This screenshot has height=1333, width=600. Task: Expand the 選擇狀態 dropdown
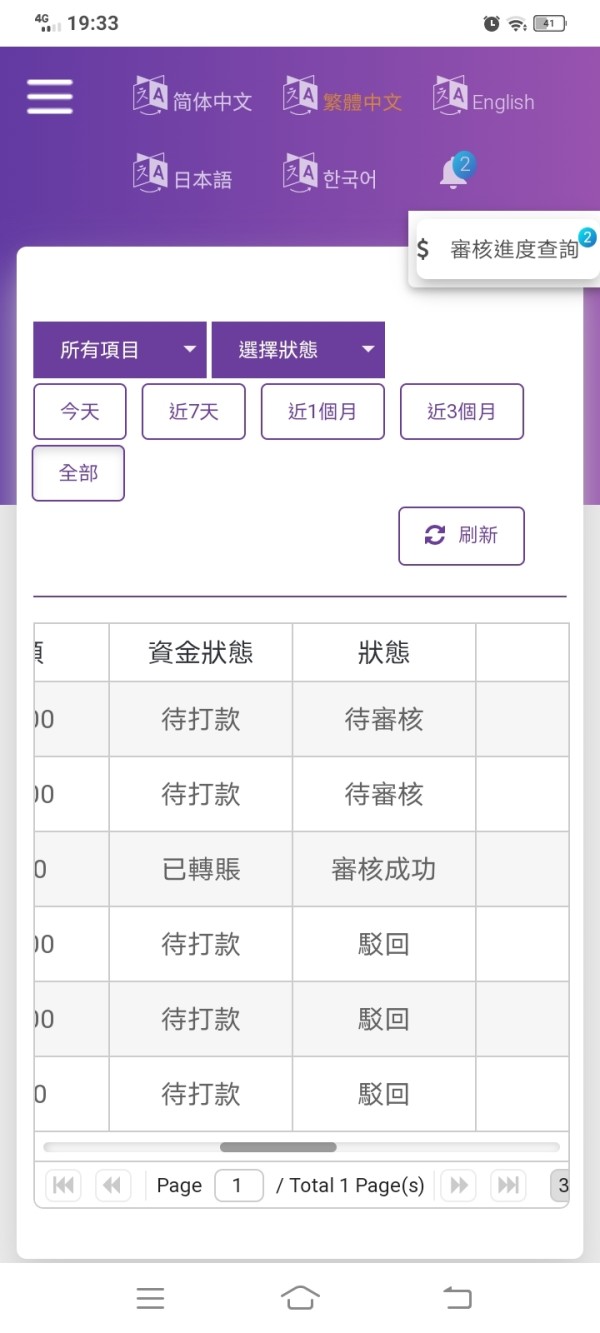298,350
